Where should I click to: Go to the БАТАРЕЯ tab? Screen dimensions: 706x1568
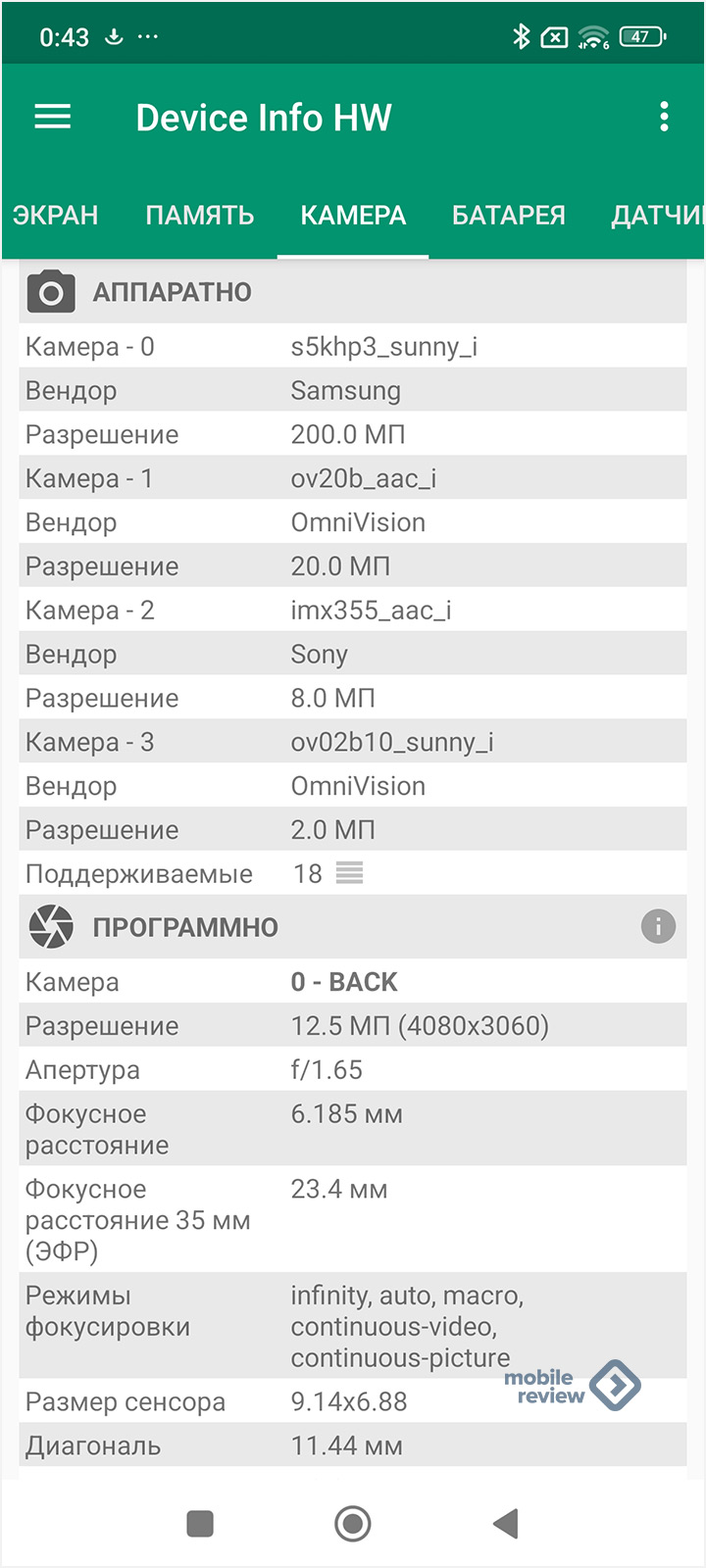point(509,216)
